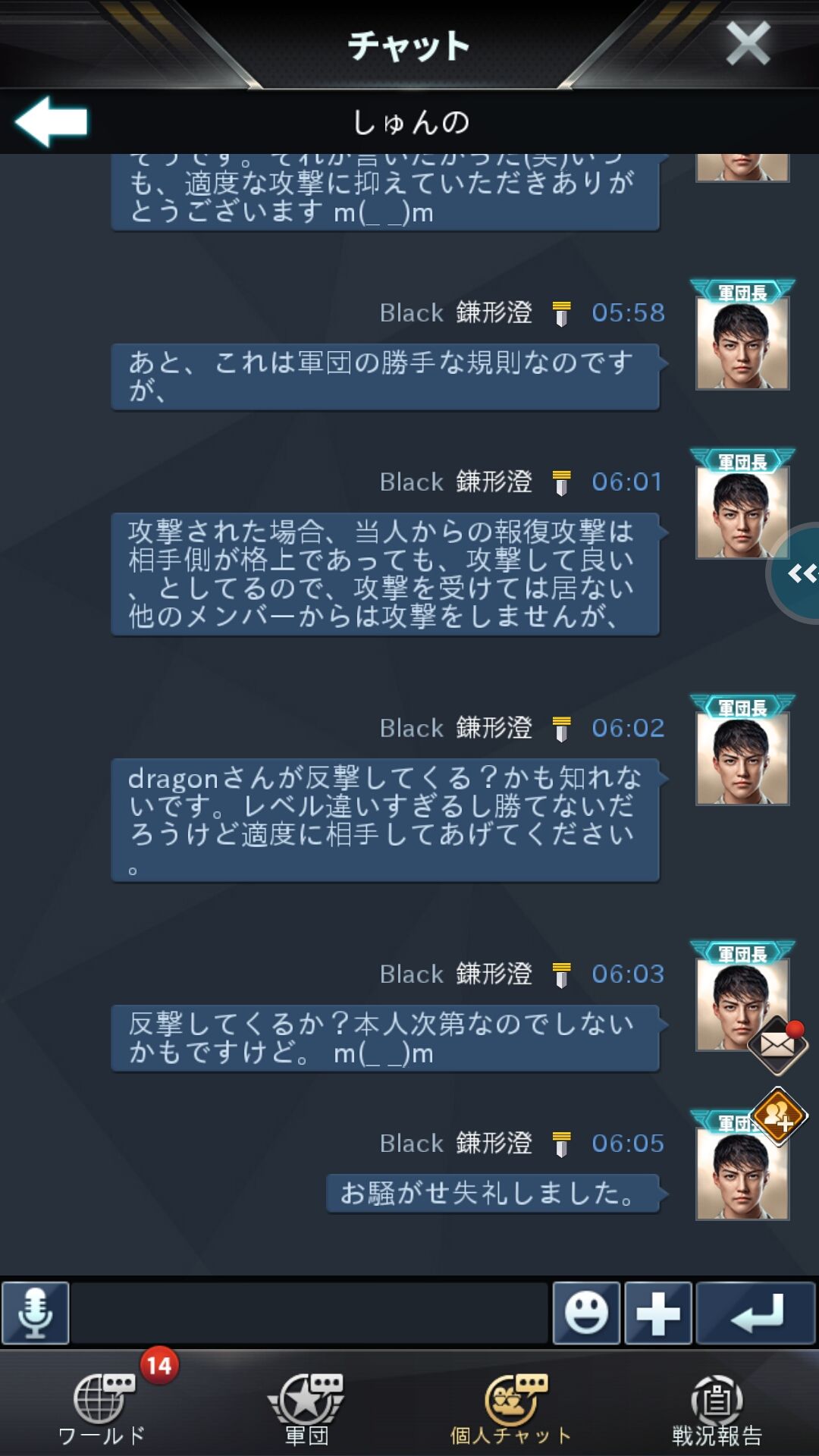Open the mail envelope icon

click(778, 1045)
